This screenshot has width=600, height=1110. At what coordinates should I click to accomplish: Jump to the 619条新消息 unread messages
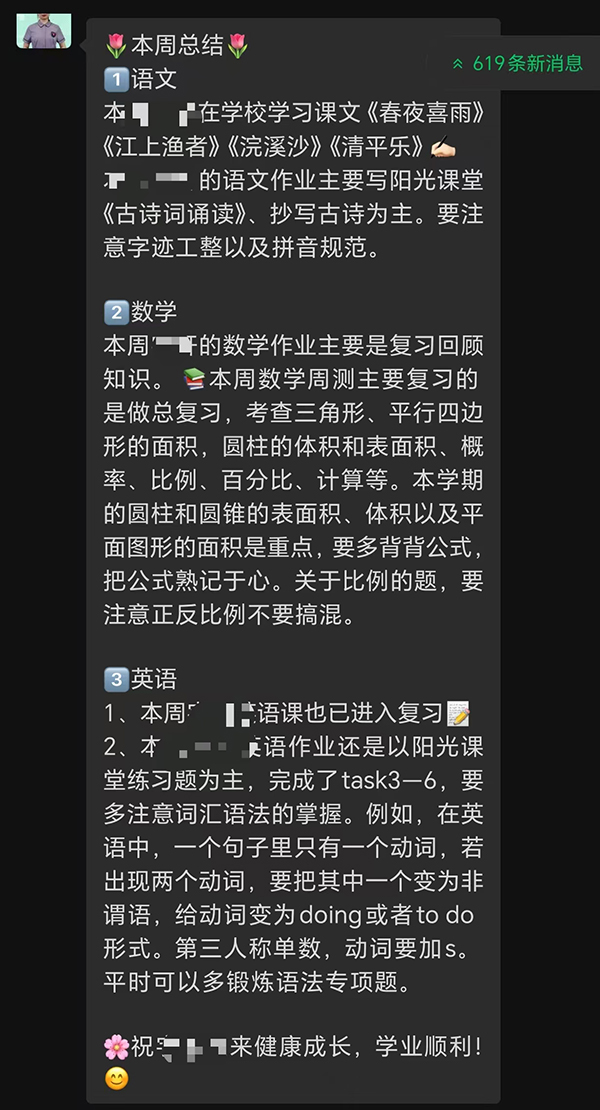(x=518, y=63)
